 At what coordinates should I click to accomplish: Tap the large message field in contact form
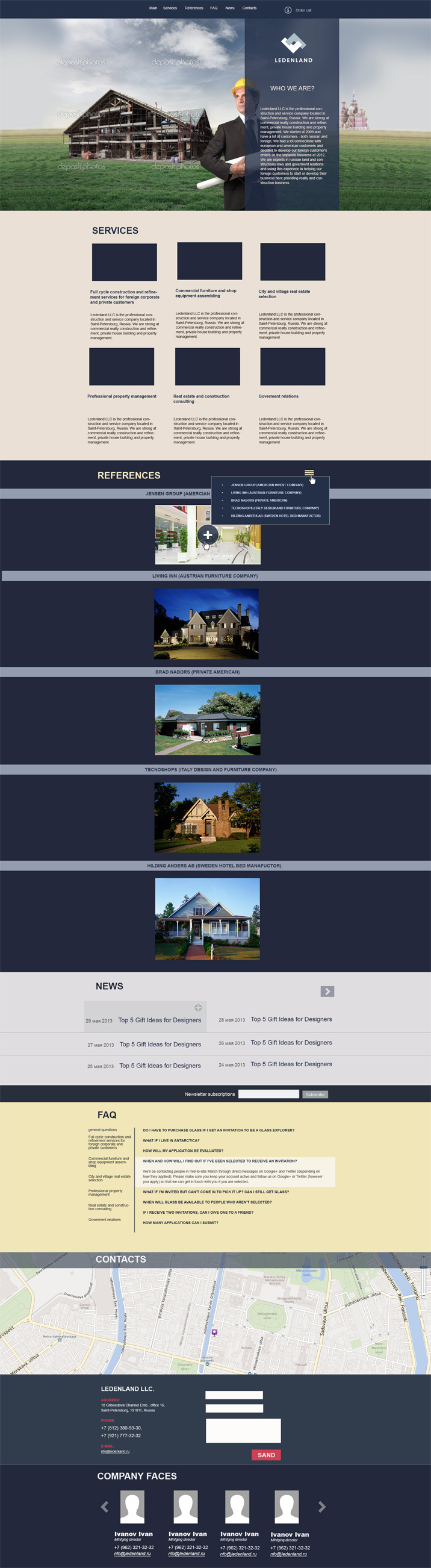click(243, 1431)
